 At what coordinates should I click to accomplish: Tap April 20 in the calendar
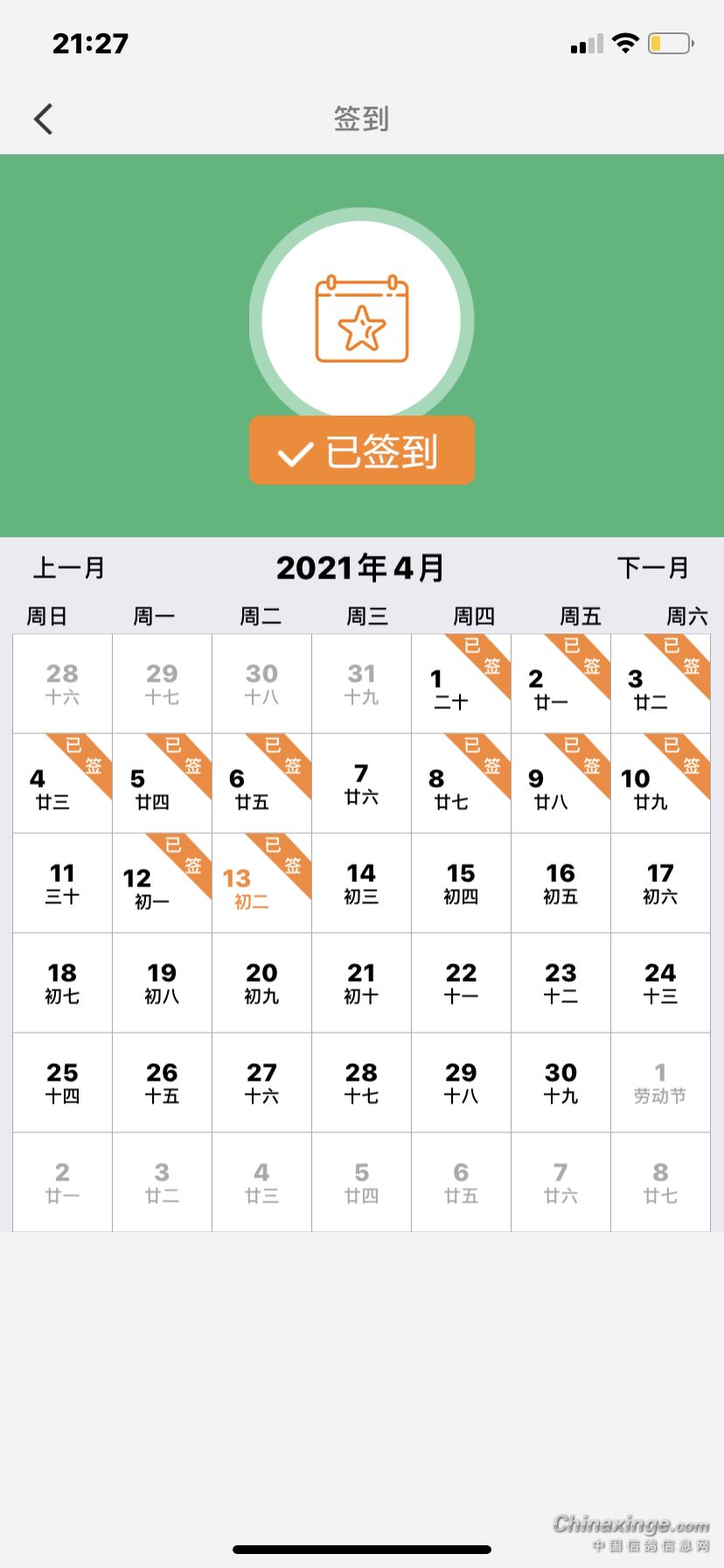tap(261, 983)
